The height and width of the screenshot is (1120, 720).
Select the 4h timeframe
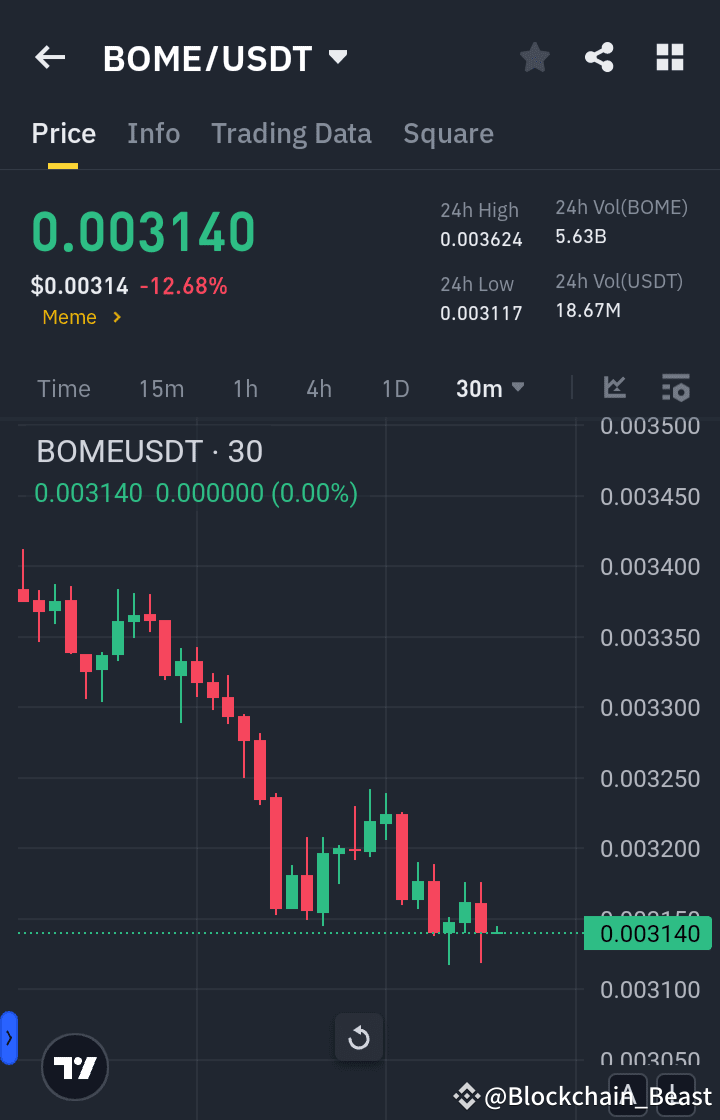318,388
